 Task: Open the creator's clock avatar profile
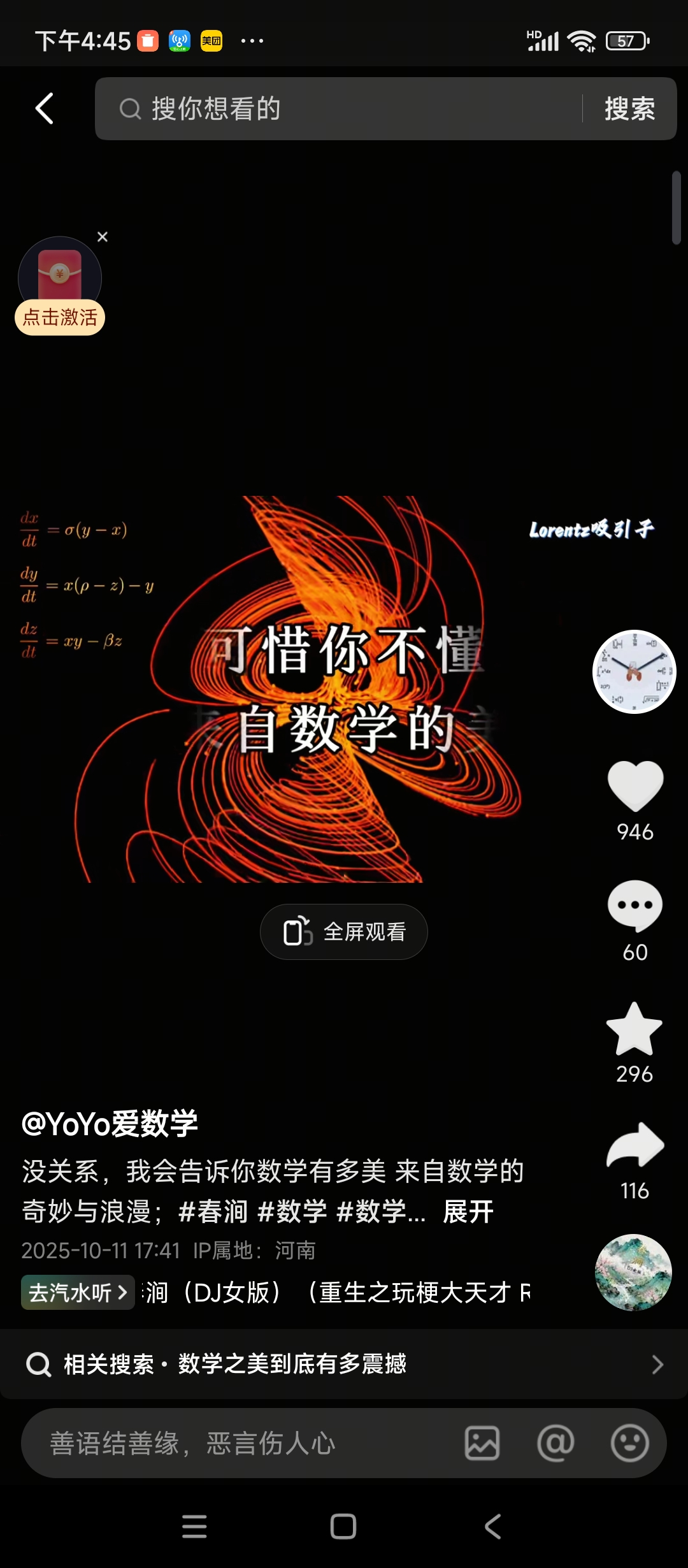point(634,672)
